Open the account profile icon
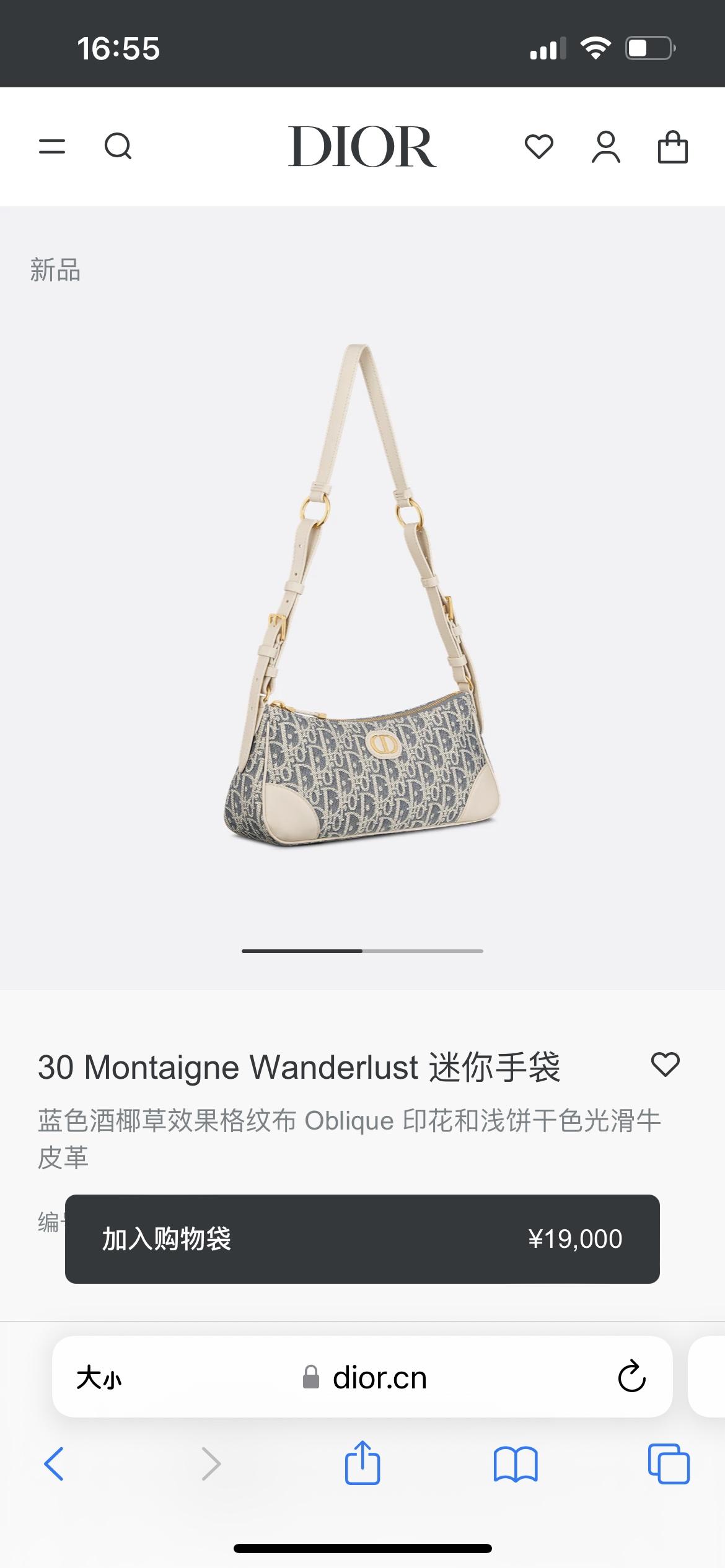The width and height of the screenshot is (725, 1568). coord(605,147)
